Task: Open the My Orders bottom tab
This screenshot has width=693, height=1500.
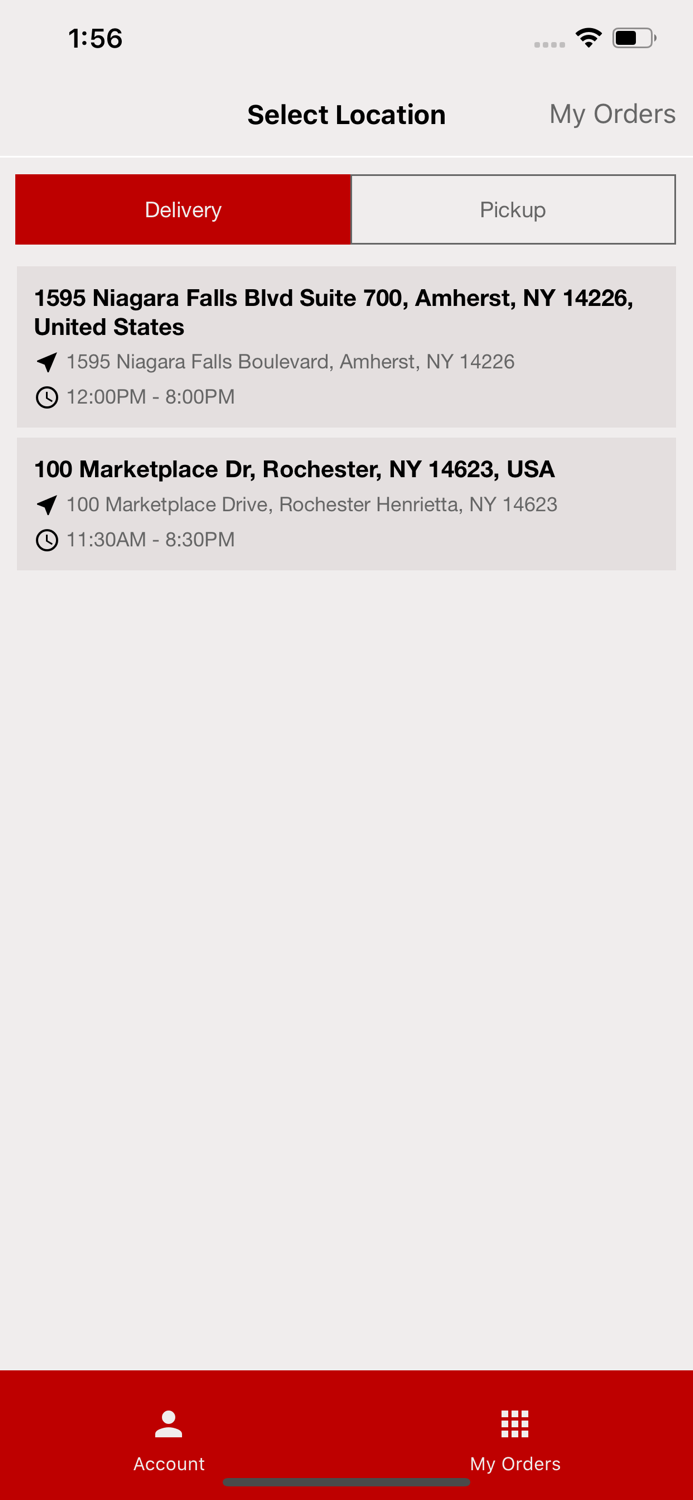Action: click(x=515, y=1439)
